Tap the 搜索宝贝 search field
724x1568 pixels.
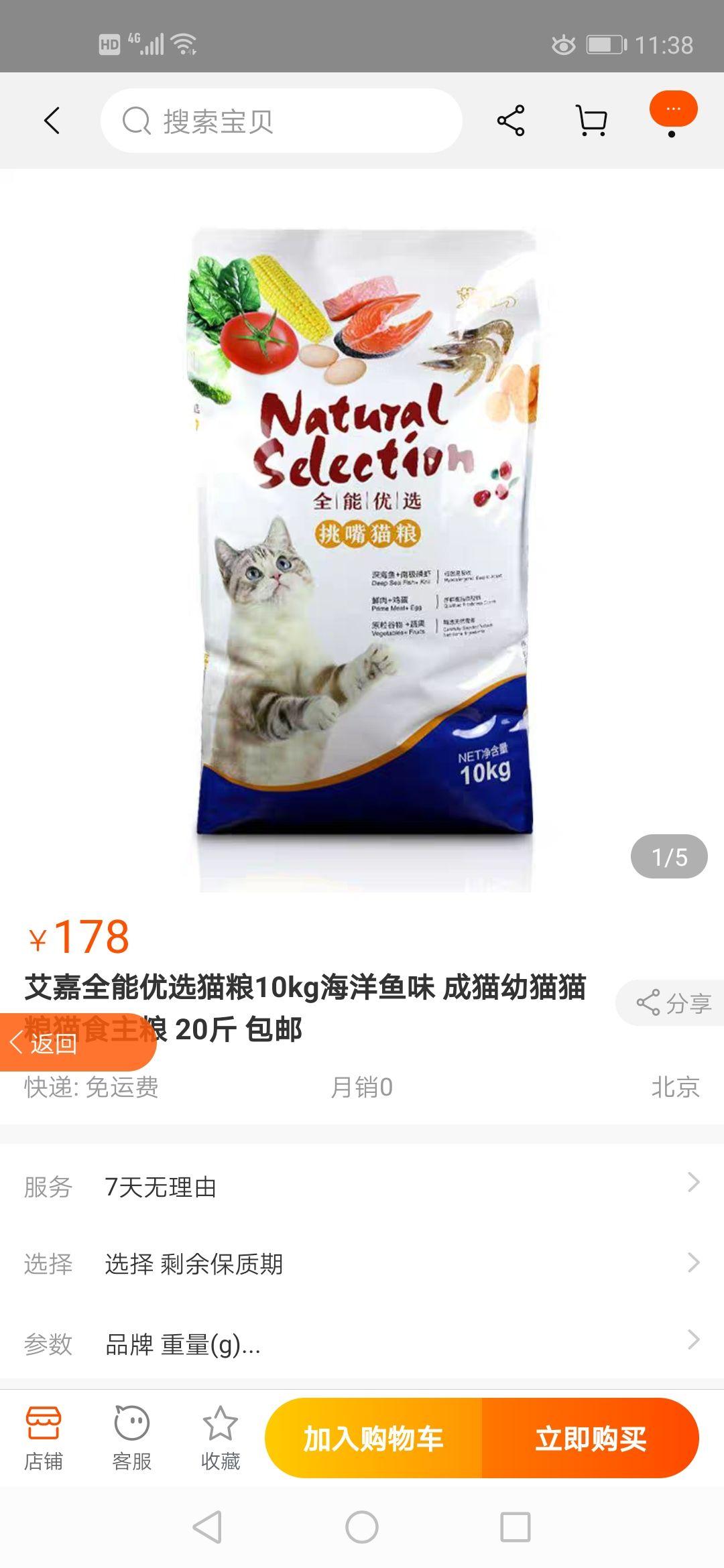tap(282, 119)
